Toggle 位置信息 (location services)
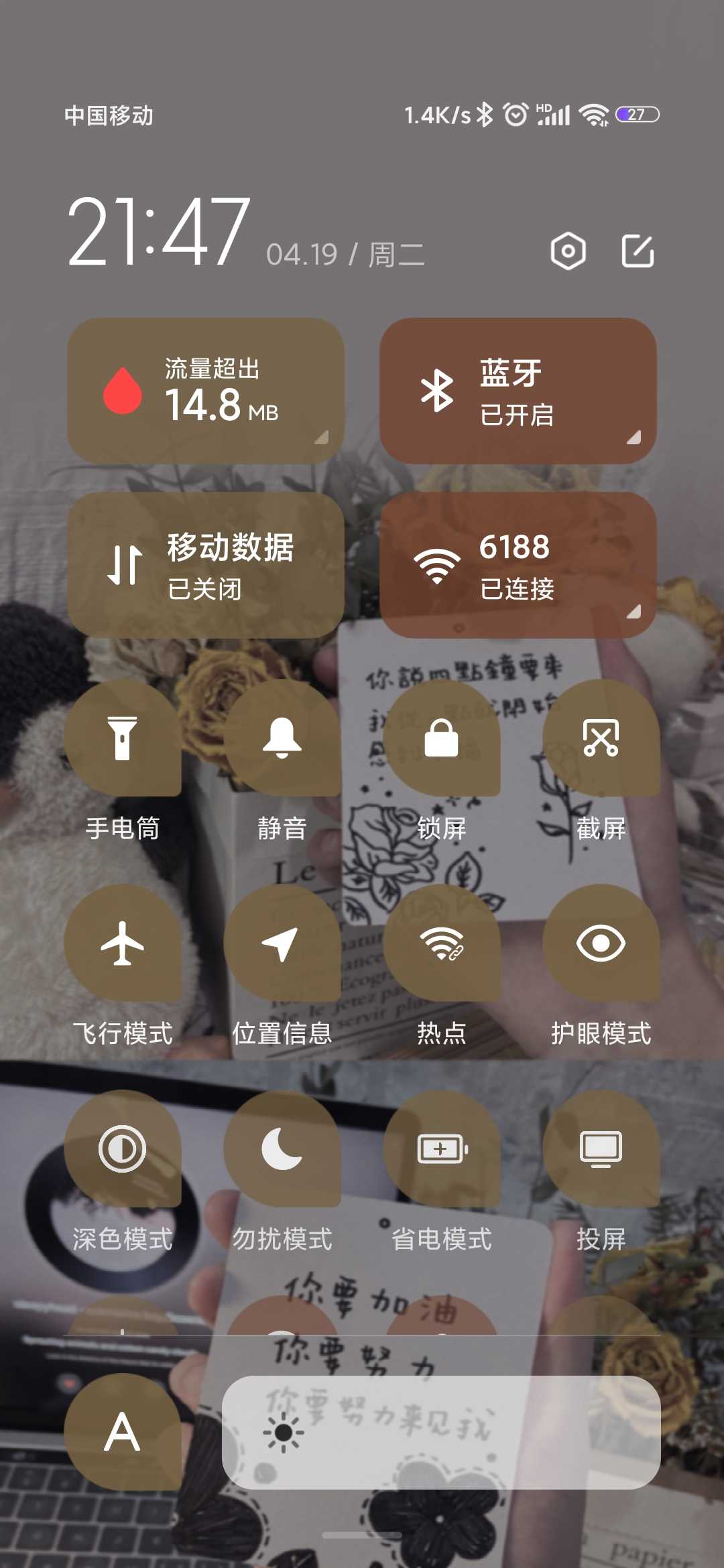724x1568 pixels. click(x=282, y=943)
